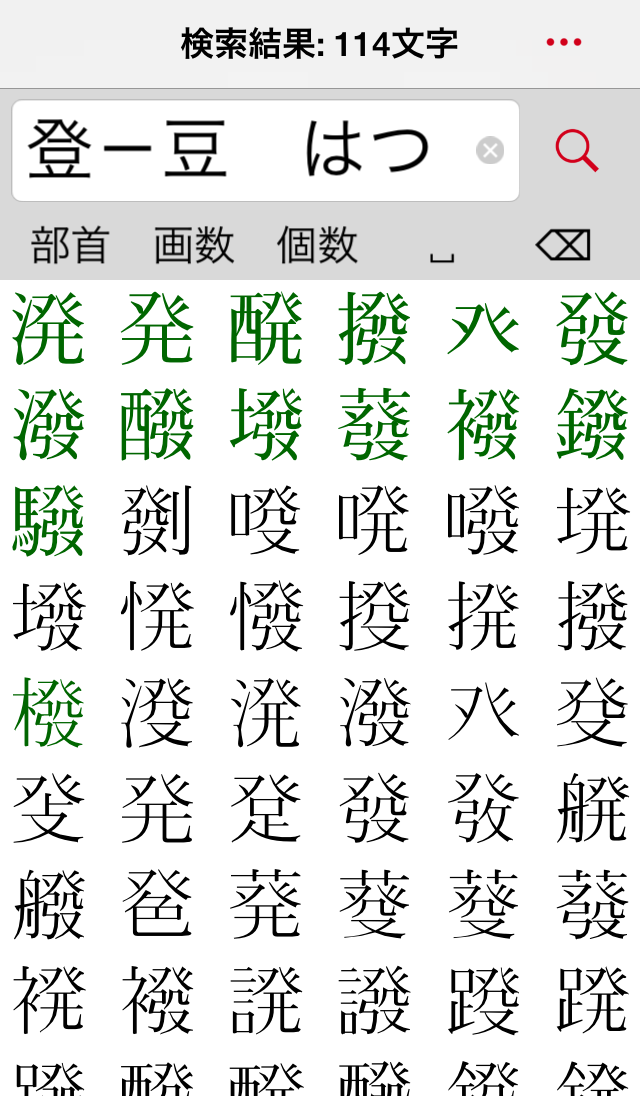The image size is (640, 1096).
Task: Run search with the red magnifier icon
Action: (x=577, y=151)
